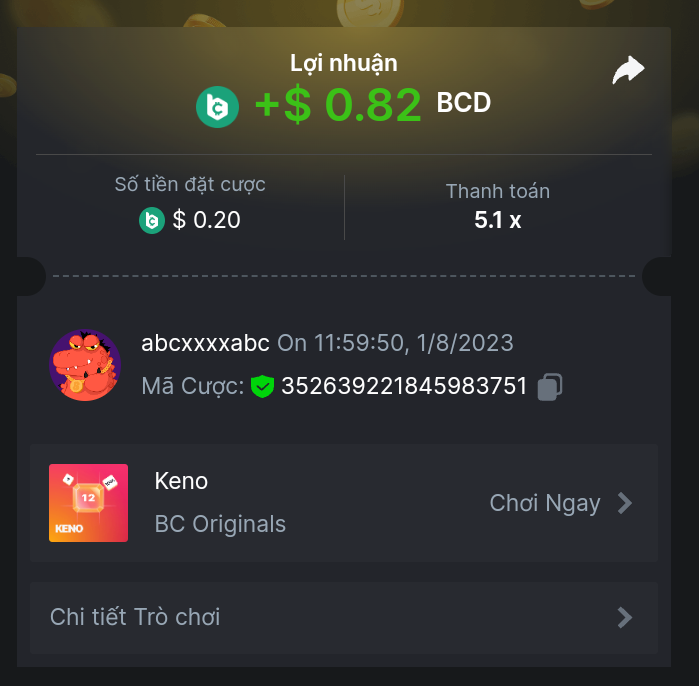Open abcxxxxabc player avatar
699x686 pixels.
[85, 365]
